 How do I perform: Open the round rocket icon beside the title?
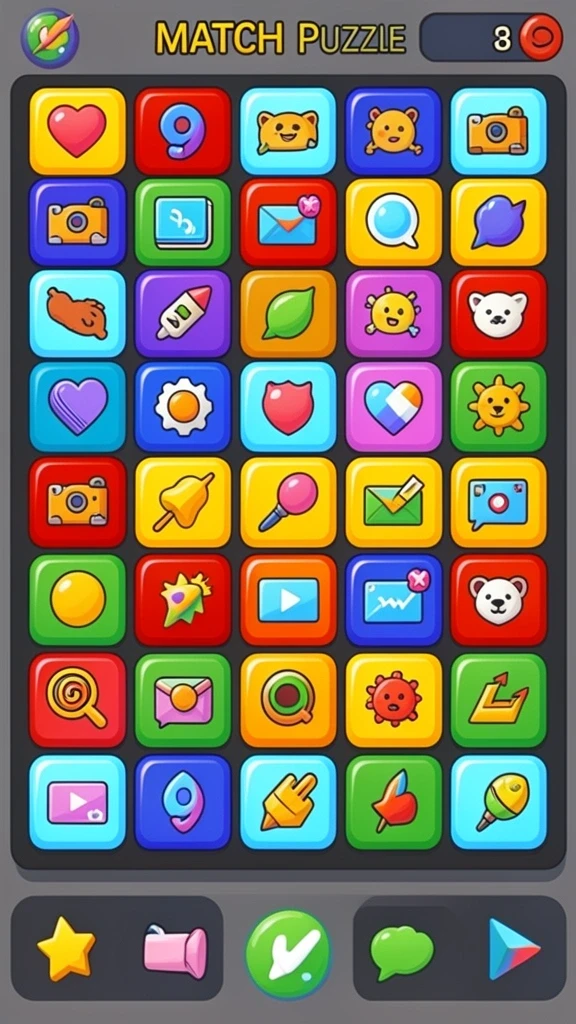(x=50, y=38)
